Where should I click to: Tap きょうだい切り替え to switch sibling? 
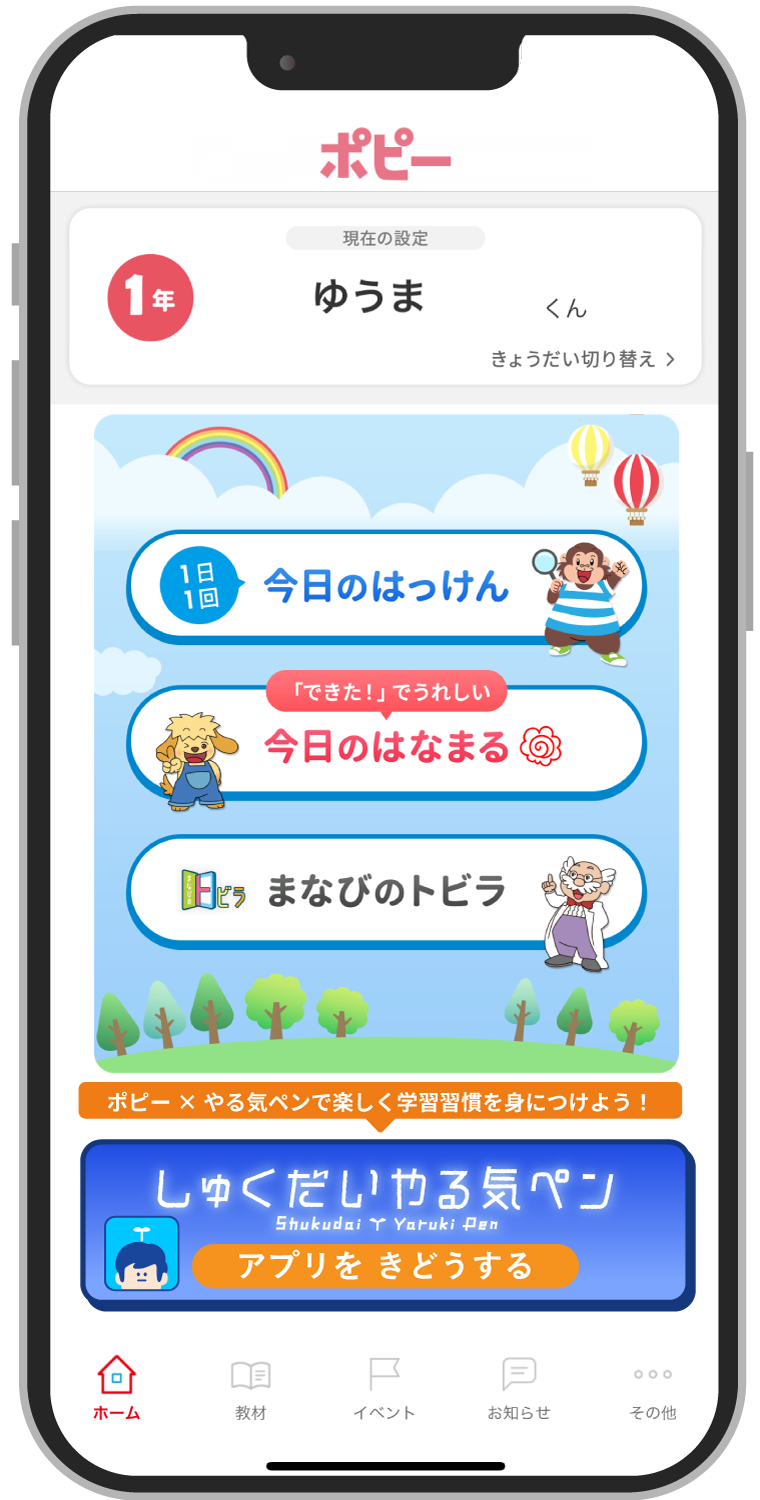[x=582, y=359]
